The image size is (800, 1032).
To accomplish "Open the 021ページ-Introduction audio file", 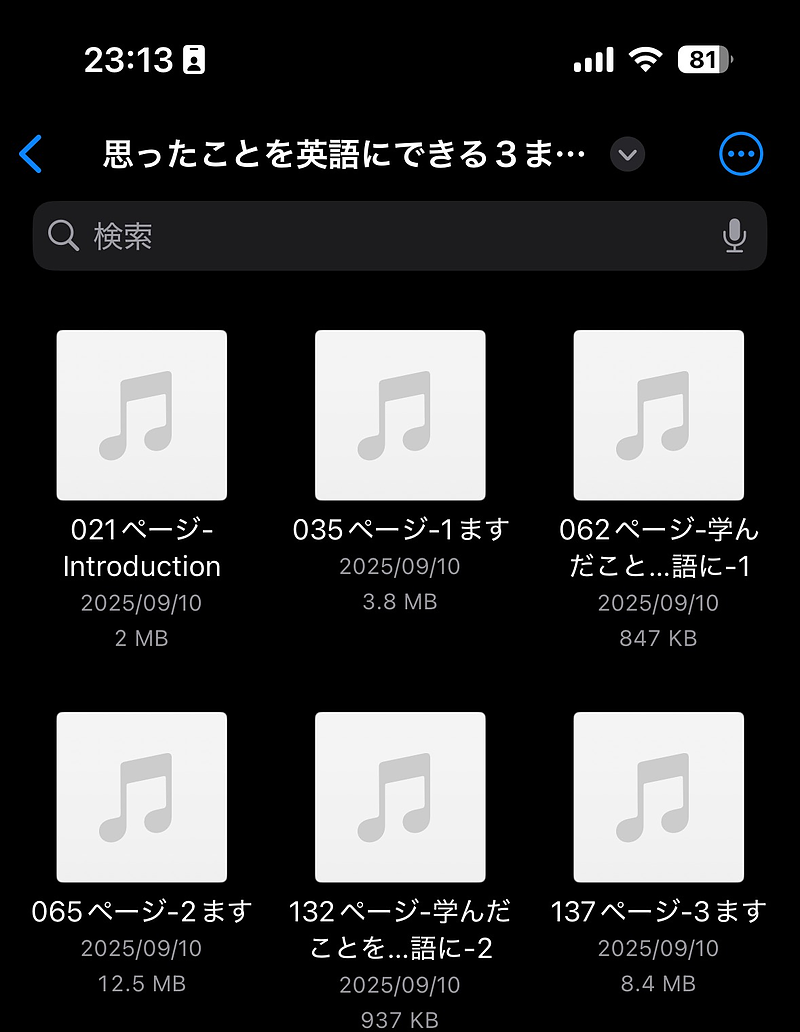I will [x=142, y=415].
